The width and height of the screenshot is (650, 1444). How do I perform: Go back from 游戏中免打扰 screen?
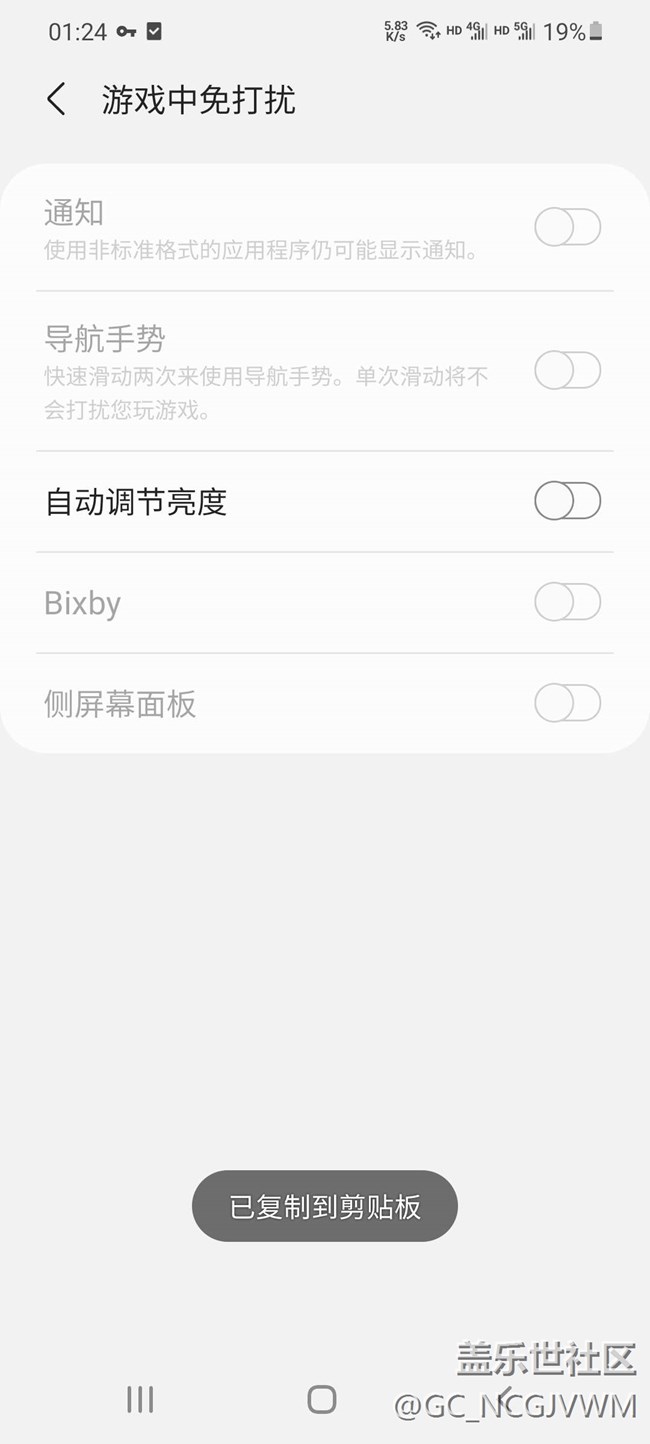click(56, 100)
